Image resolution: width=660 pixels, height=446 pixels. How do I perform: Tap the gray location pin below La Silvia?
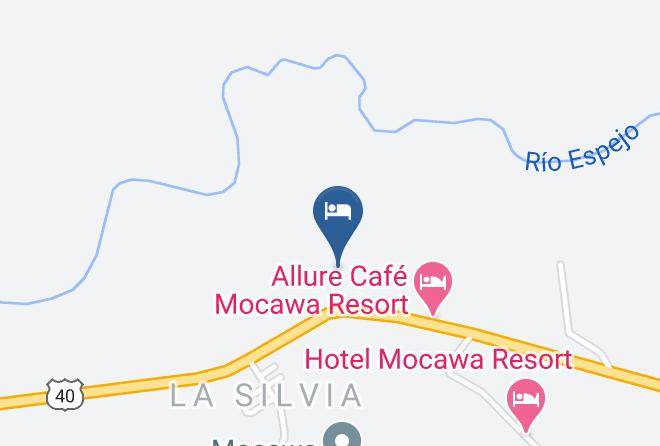pos(342,435)
